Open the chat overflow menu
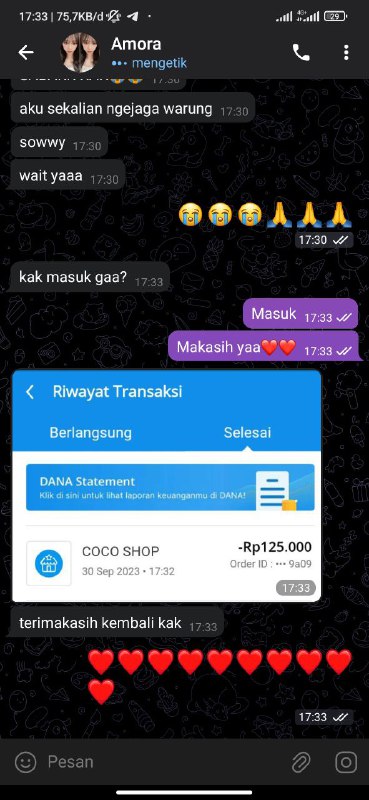Image resolution: width=369 pixels, height=800 pixels. pyautogui.click(x=346, y=52)
